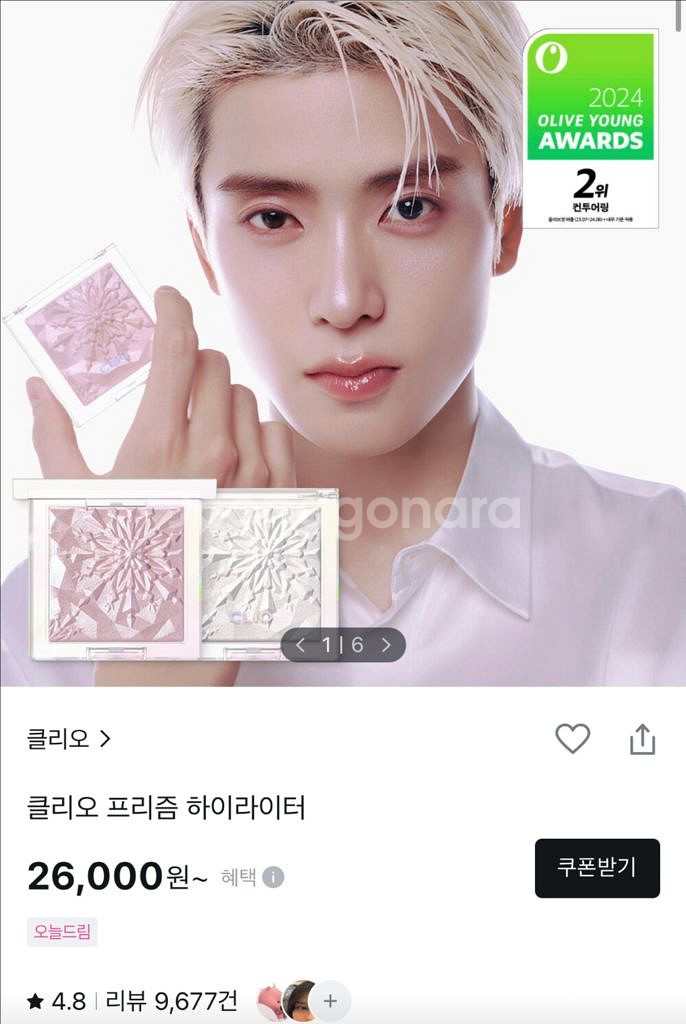Open the 클리오 brand page

point(69,739)
